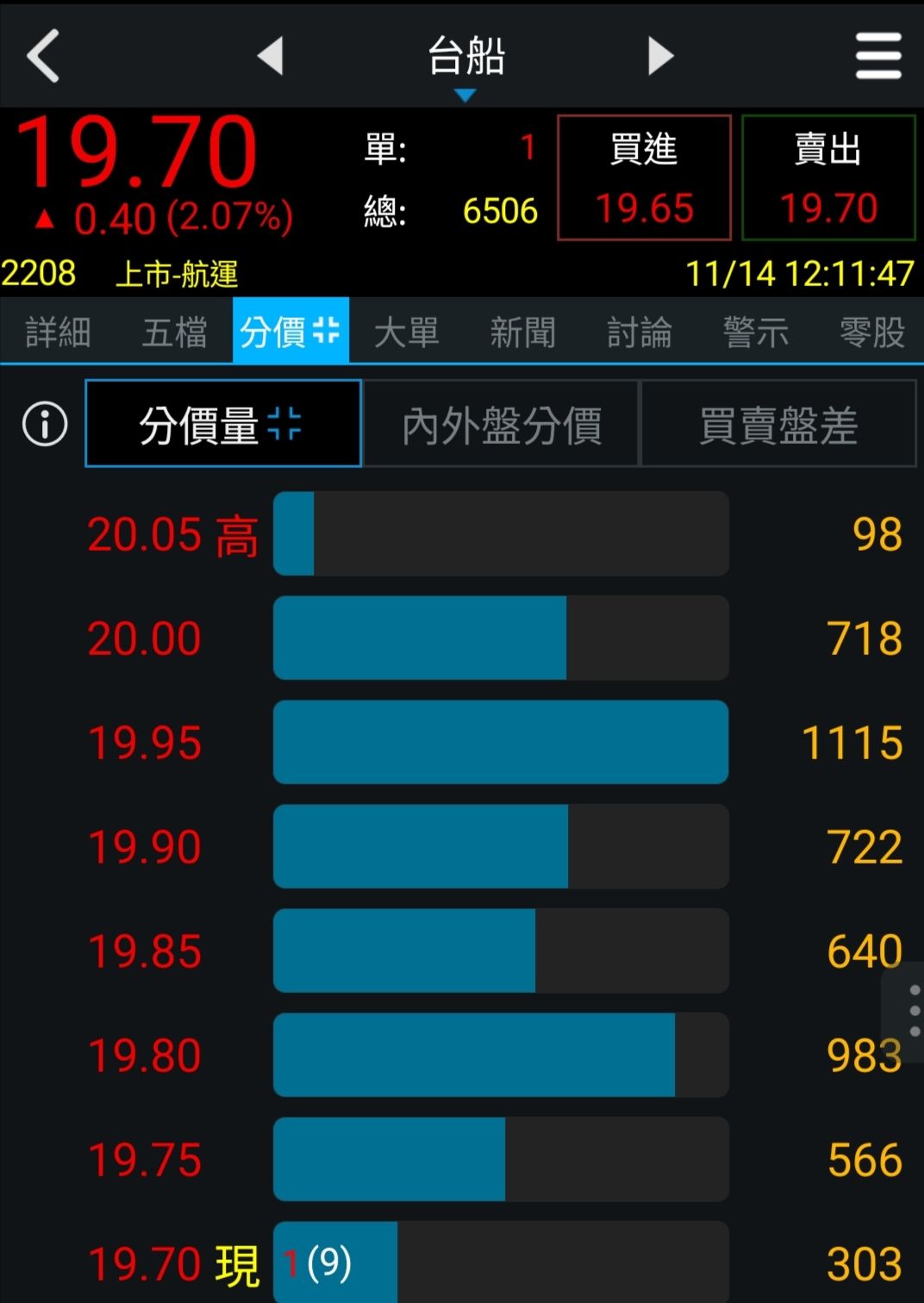Open the three-dot side handle
Viewport: 924px width, 1303px height.
tap(914, 1010)
